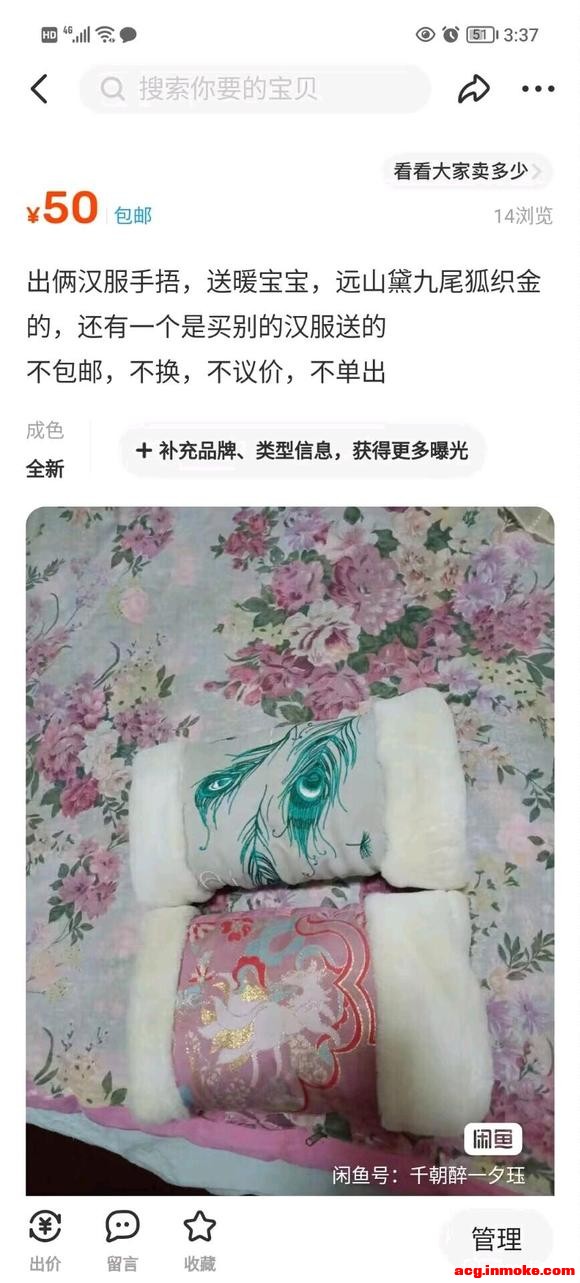Open 看看大家卖多少 price comparison
Image resolution: width=580 pixels, height=1283 pixels.
coord(467,171)
